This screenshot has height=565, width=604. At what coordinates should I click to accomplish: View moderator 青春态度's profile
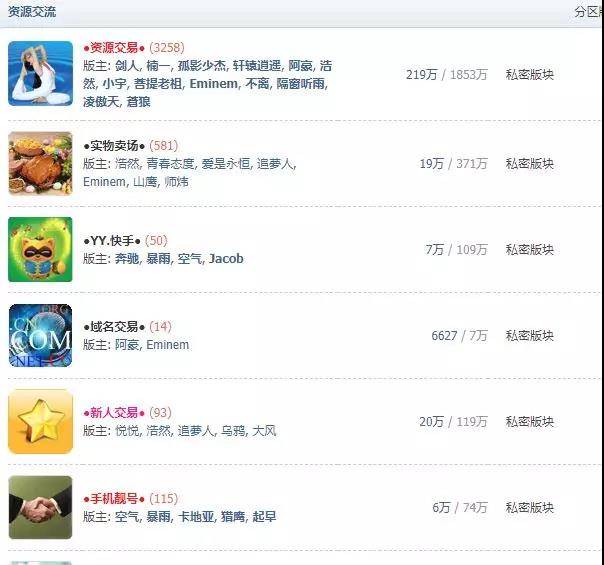point(172,164)
